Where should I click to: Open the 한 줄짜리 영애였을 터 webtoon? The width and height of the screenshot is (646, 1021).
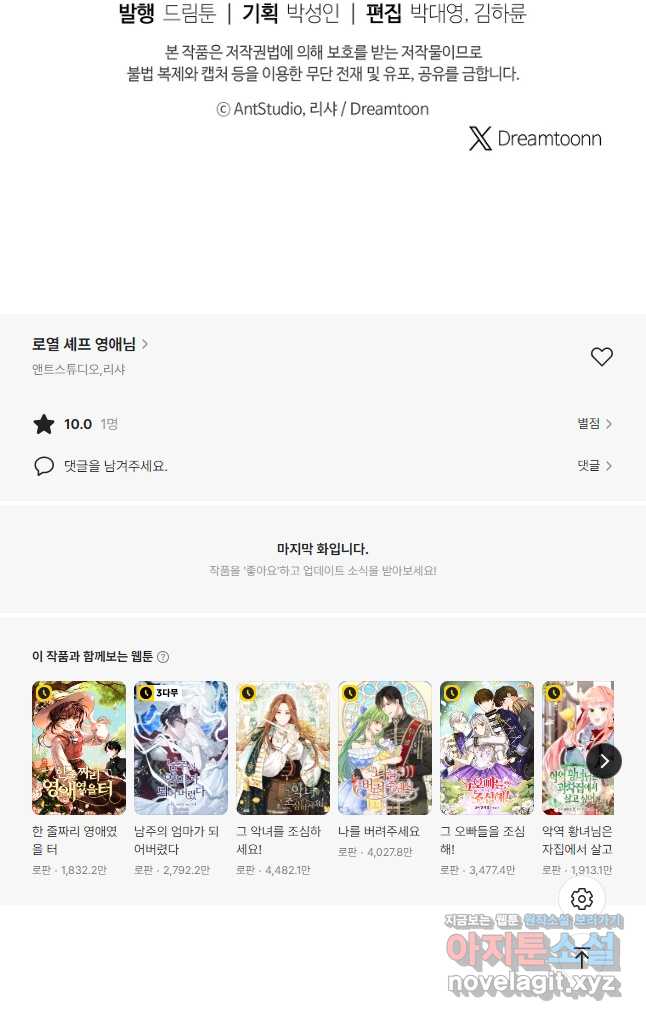click(79, 748)
